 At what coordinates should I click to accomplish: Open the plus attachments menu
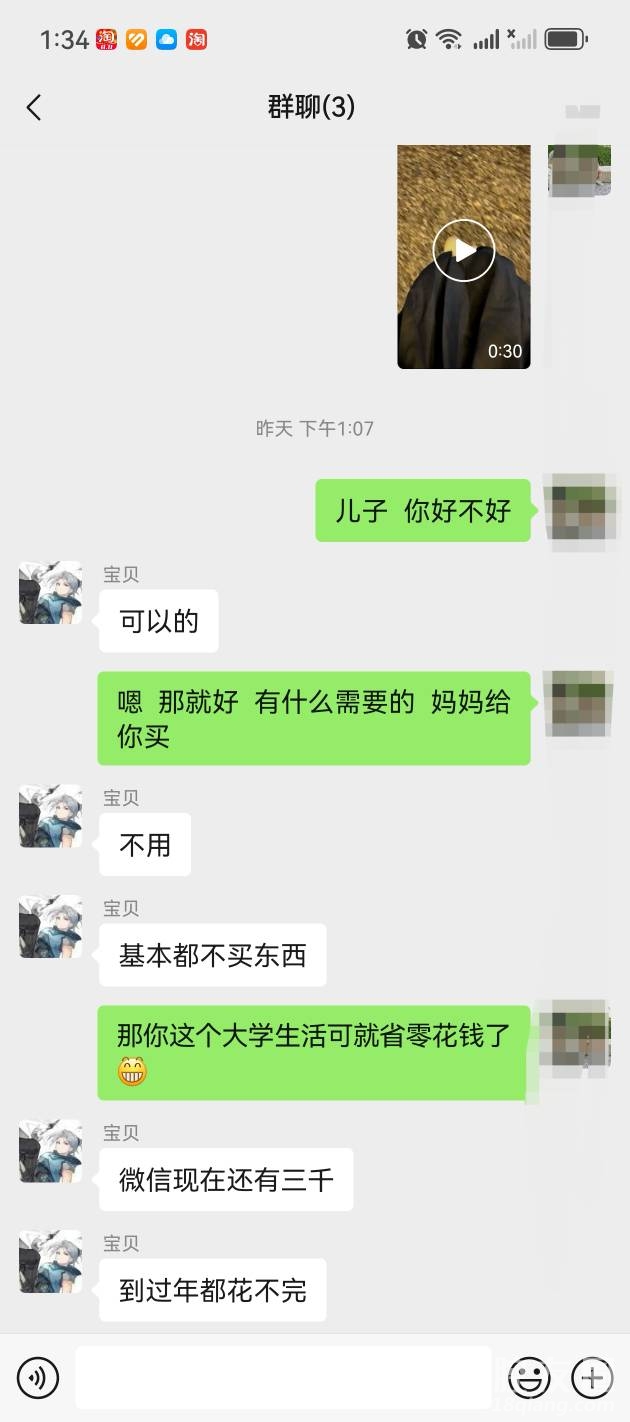(x=592, y=1378)
